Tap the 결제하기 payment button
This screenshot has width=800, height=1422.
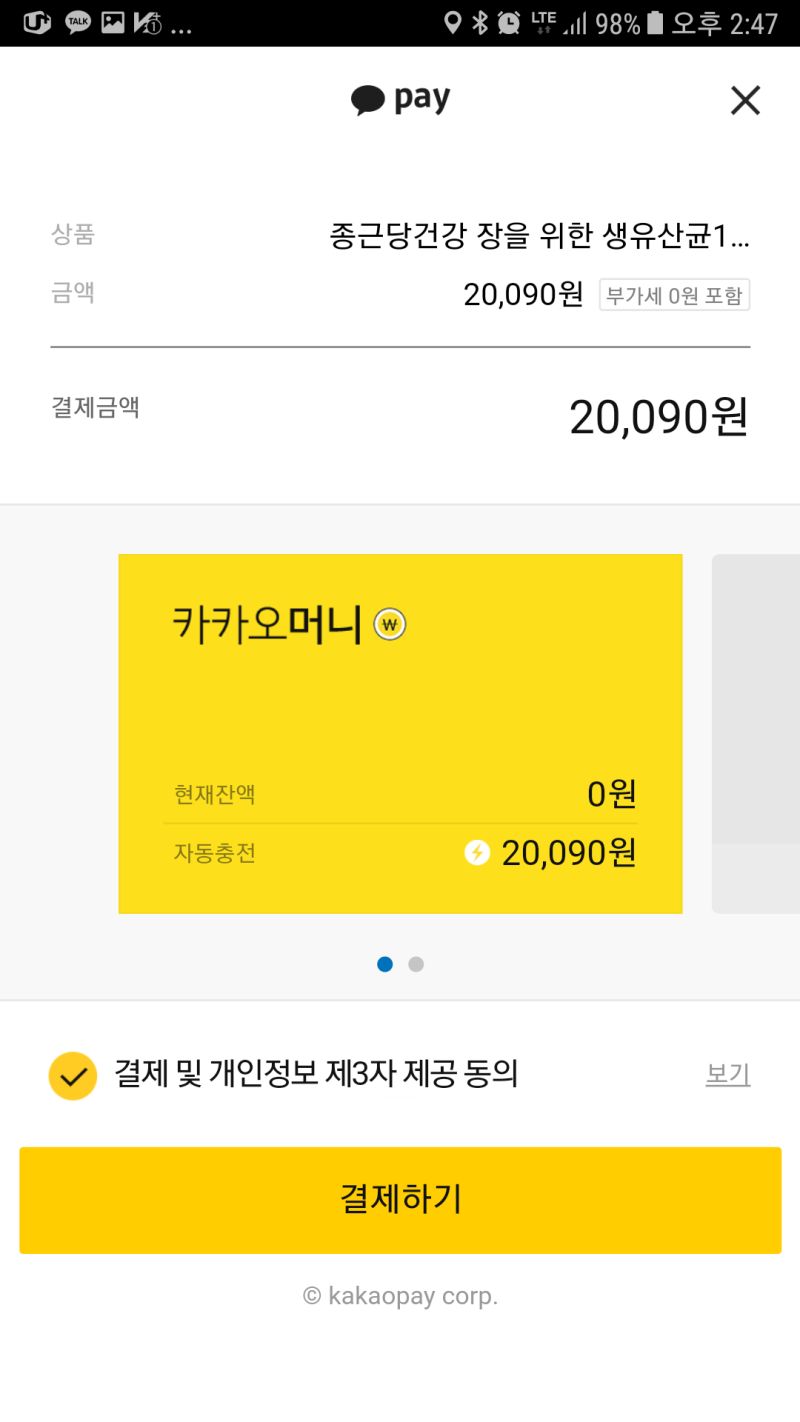[x=400, y=1200]
